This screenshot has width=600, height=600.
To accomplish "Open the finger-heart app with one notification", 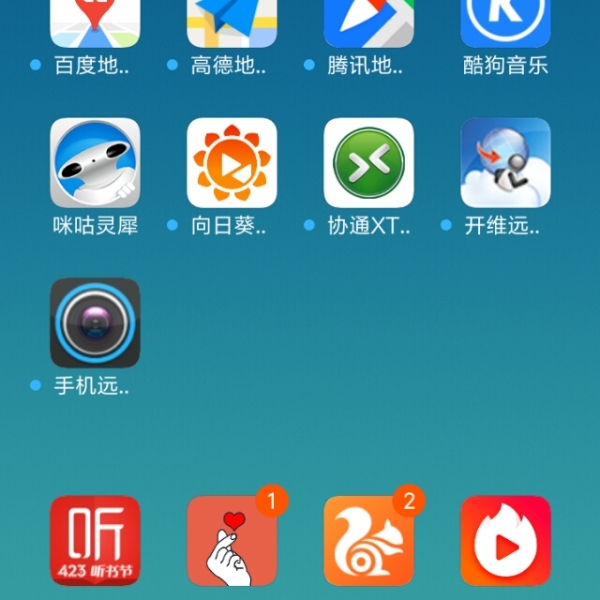I will (232, 540).
